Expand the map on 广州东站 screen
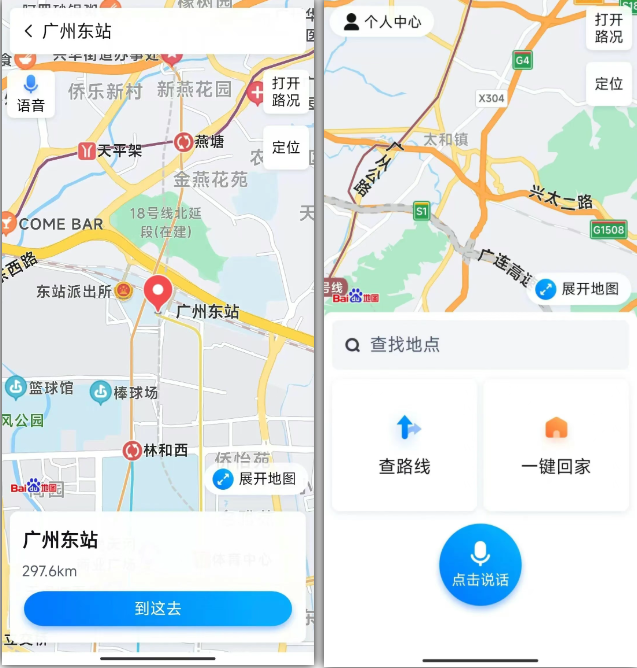The image size is (637, 668). [256, 479]
